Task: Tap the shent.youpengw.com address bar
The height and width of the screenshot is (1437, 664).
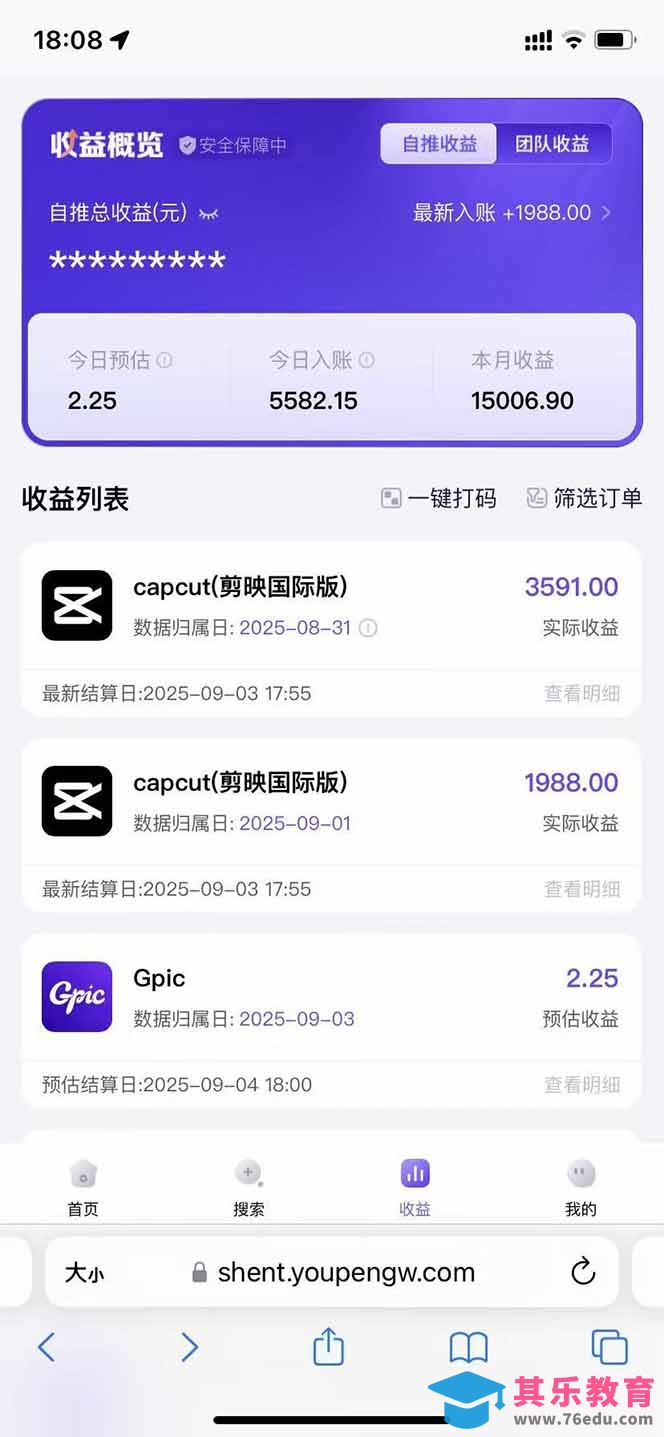Action: [x=346, y=1272]
